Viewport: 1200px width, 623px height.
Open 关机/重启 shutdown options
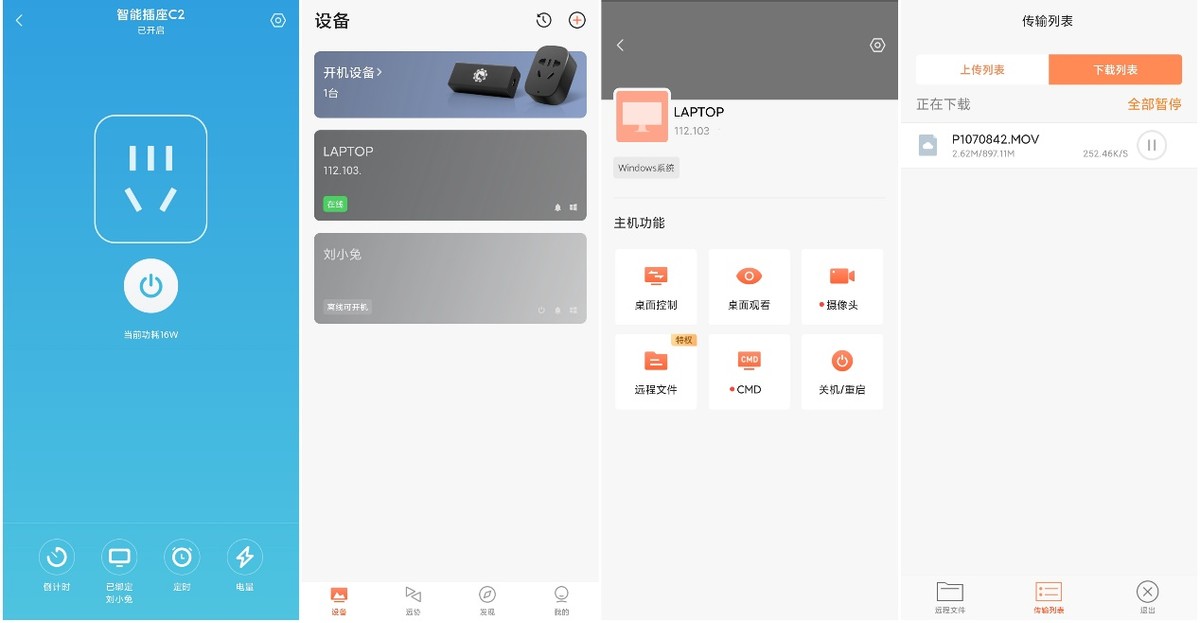tap(842, 371)
